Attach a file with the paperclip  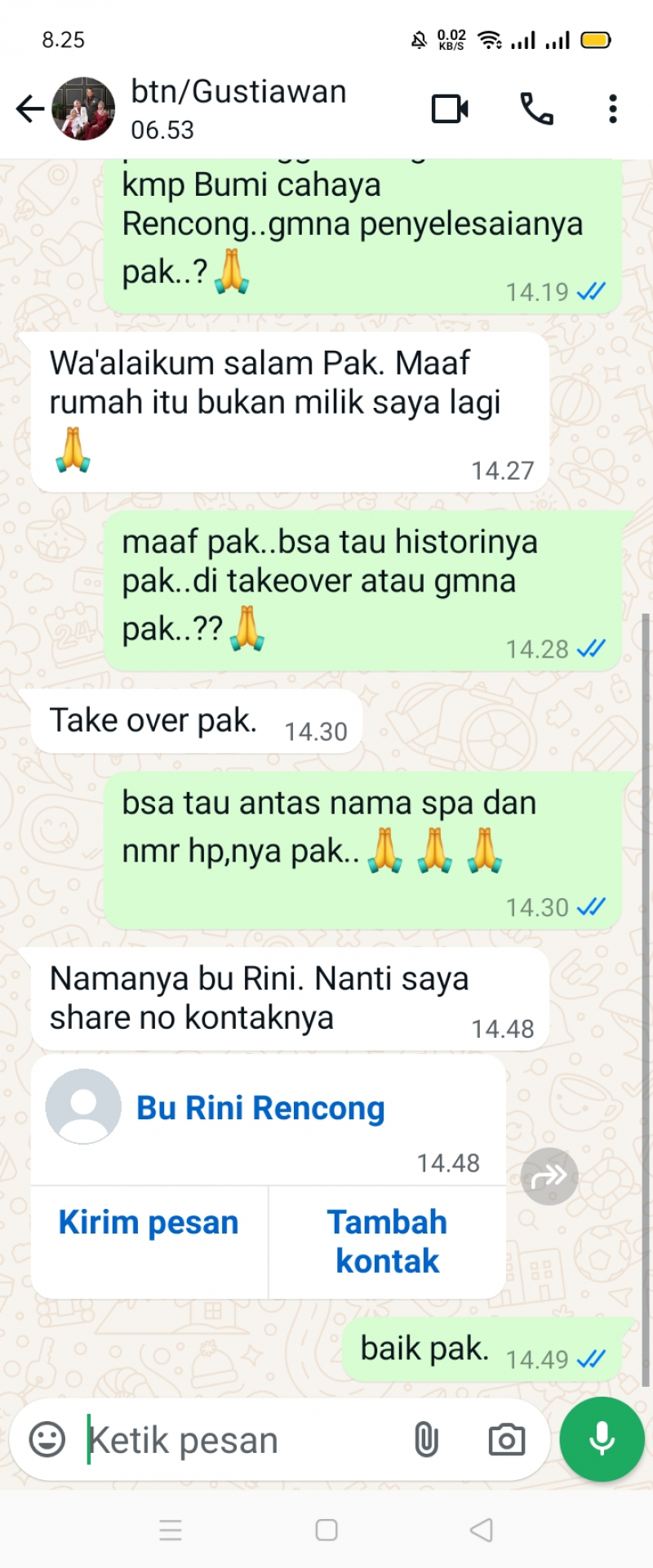426,1439
